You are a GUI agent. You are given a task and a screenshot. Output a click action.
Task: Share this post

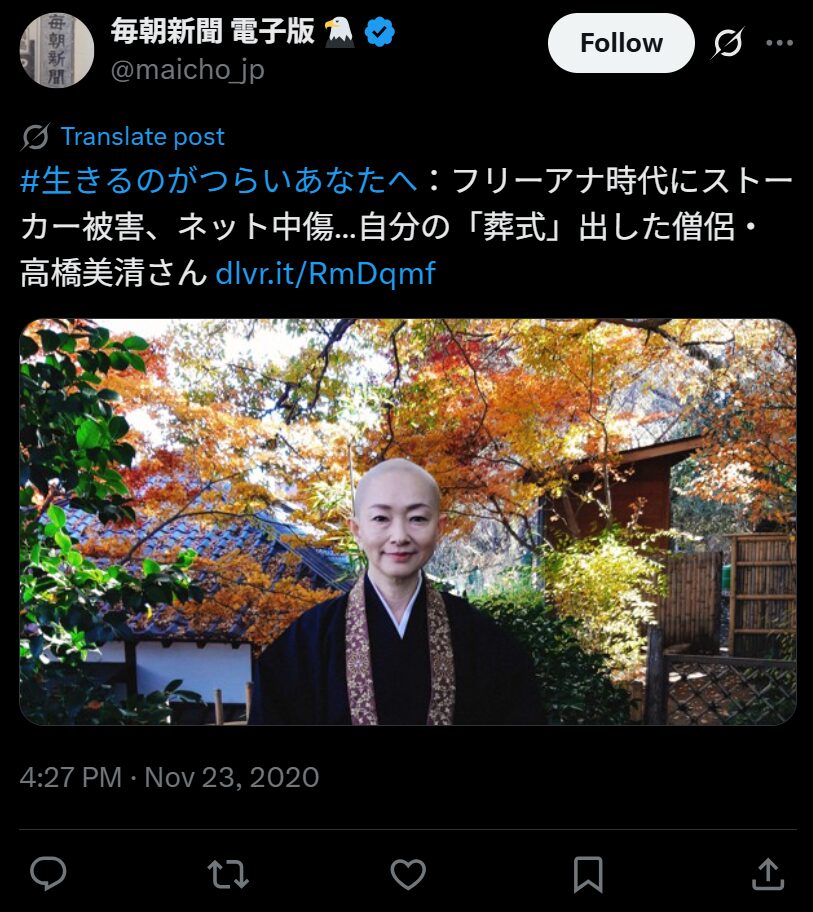click(768, 875)
